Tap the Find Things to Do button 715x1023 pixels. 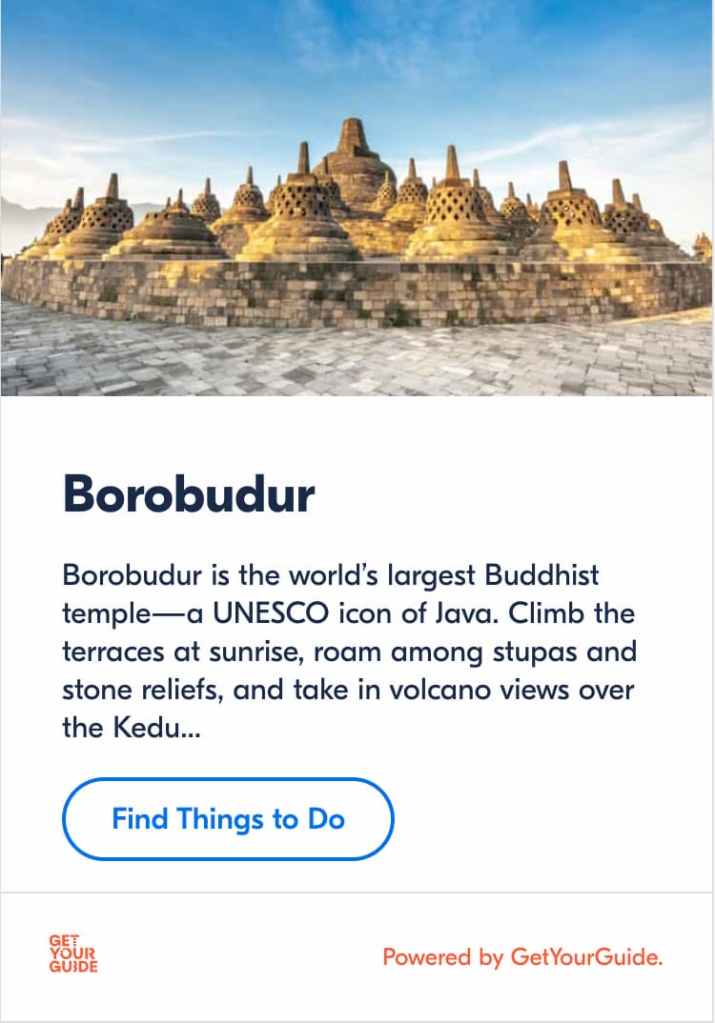(x=228, y=819)
